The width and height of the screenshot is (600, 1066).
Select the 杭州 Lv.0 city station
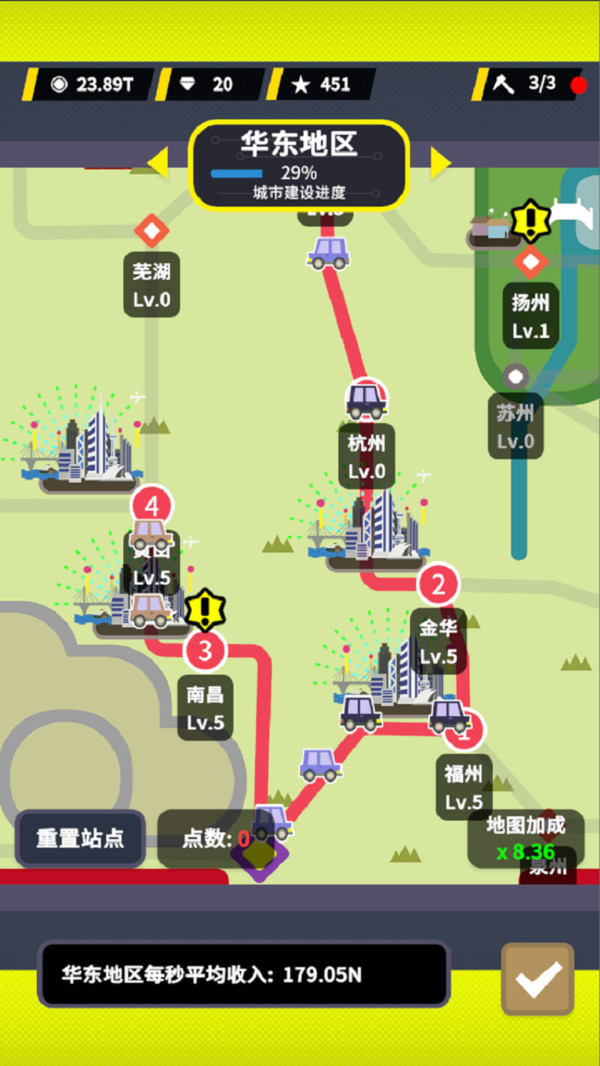[366, 456]
